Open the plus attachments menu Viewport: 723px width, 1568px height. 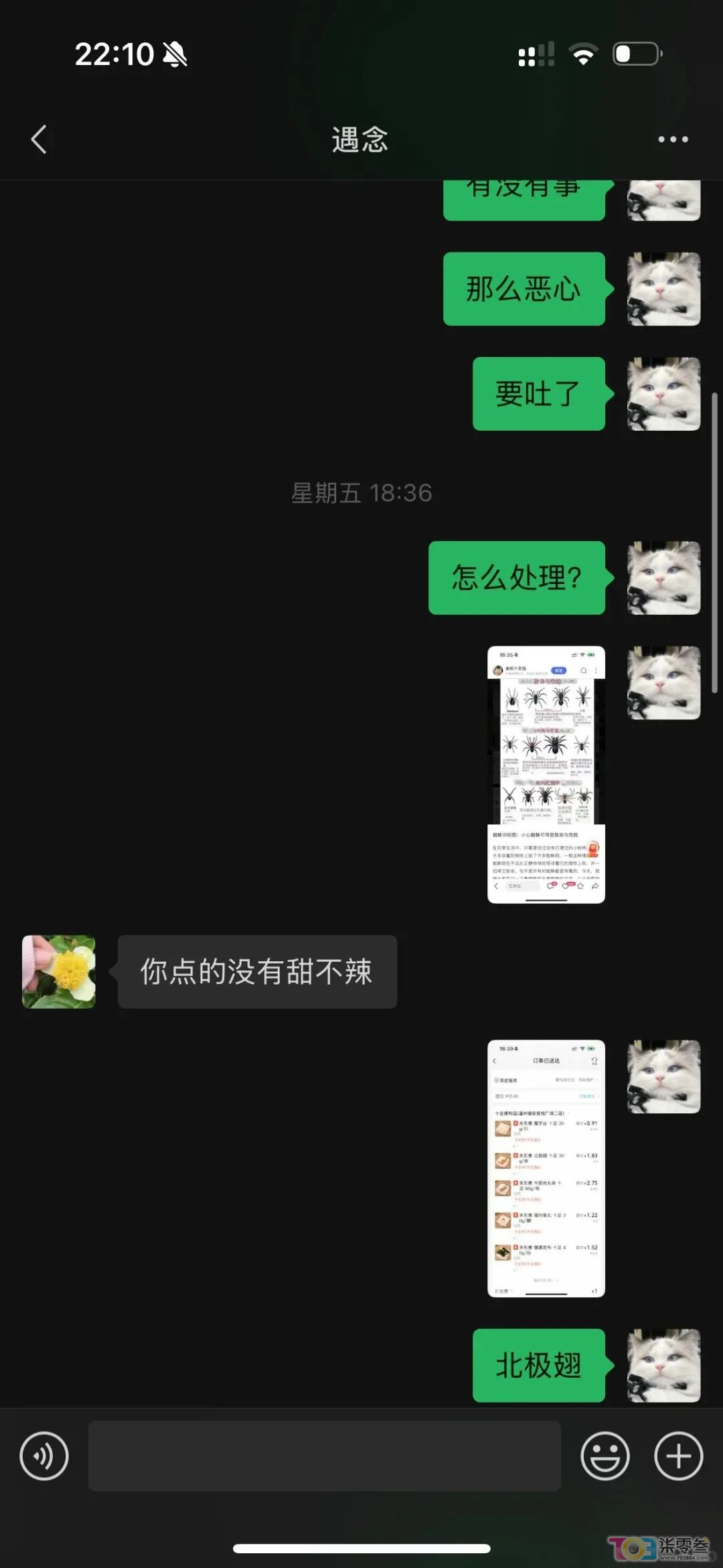point(678,1456)
